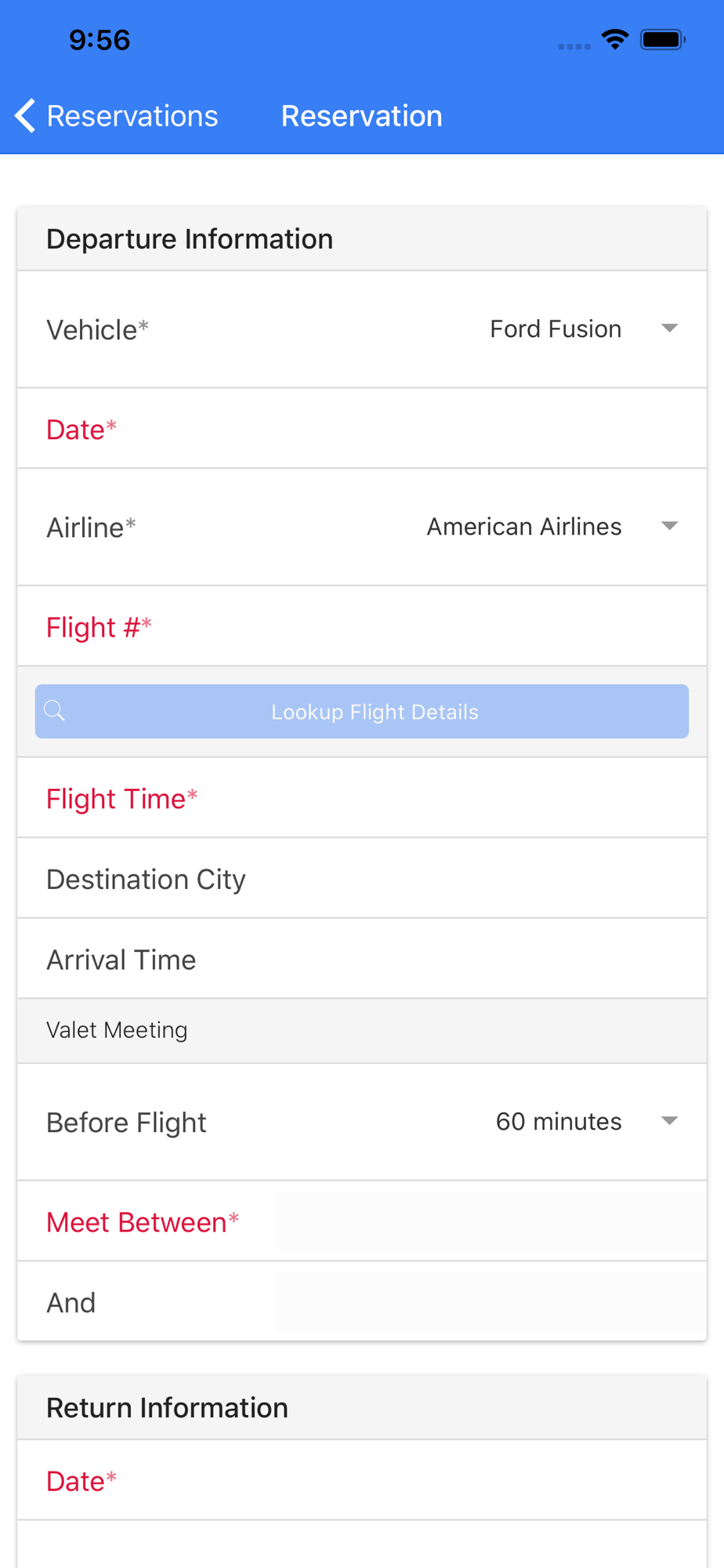The width and height of the screenshot is (724, 1568).
Task: Open the Vehicle dropdown showing Ford Fusion
Action: click(584, 329)
